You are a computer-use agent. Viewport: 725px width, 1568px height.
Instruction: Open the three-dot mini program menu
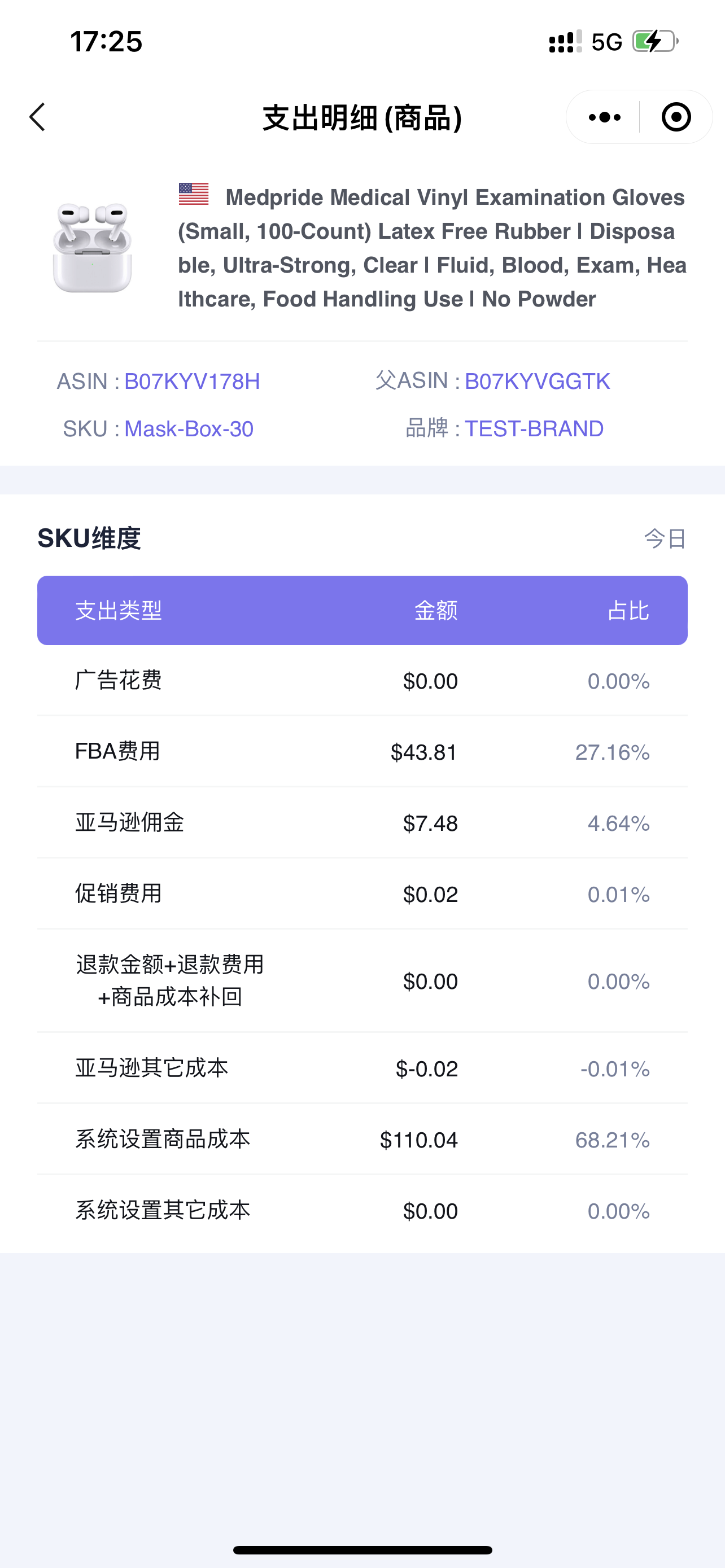(604, 117)
